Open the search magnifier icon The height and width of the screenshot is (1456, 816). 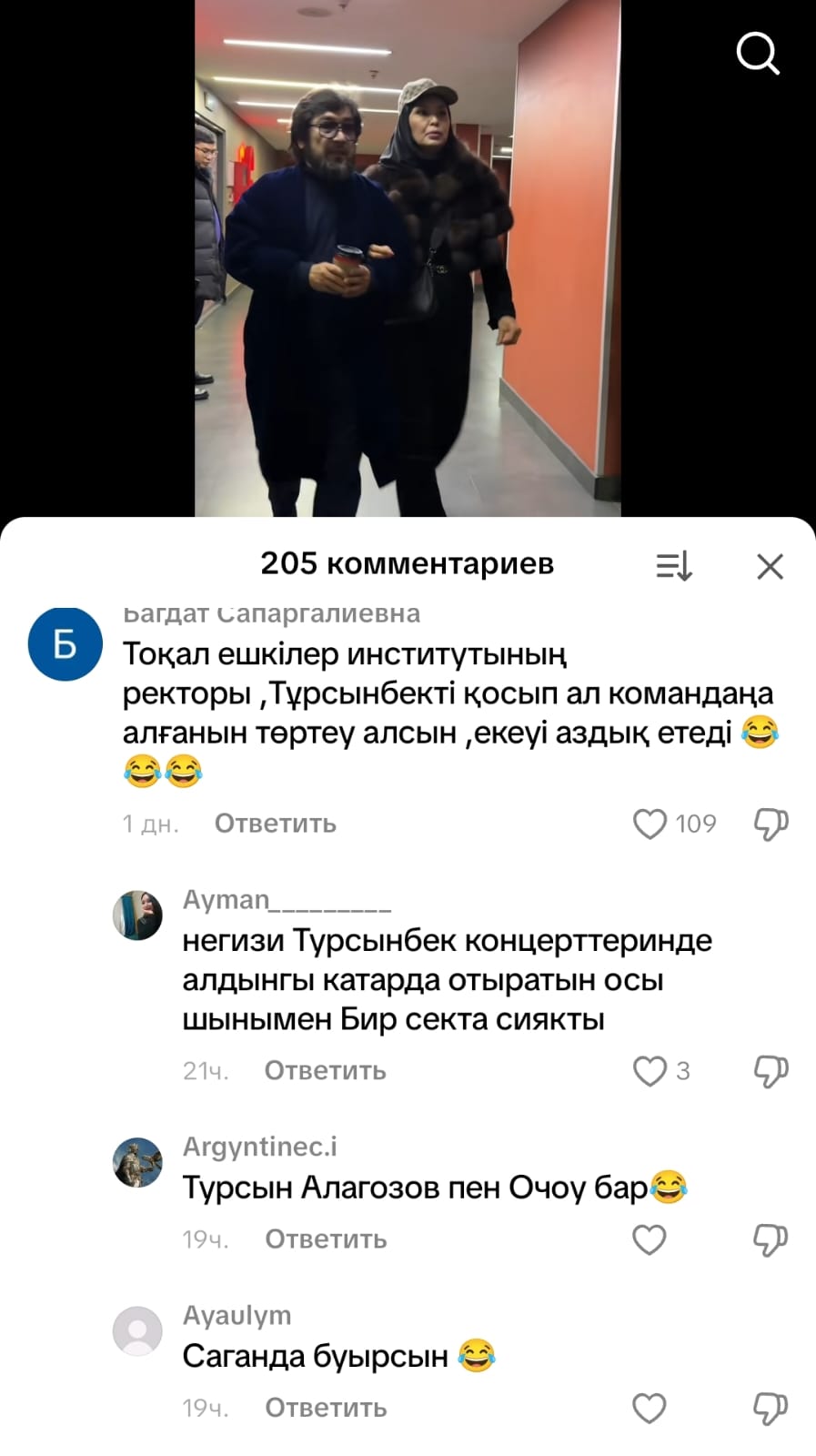[757, 53]
